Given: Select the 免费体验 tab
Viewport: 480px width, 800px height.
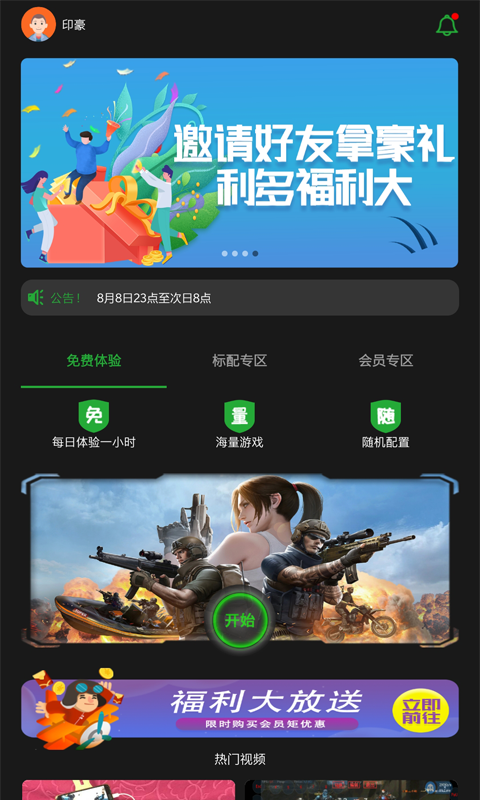Looking at the screenshot, I should click(94, 361).
